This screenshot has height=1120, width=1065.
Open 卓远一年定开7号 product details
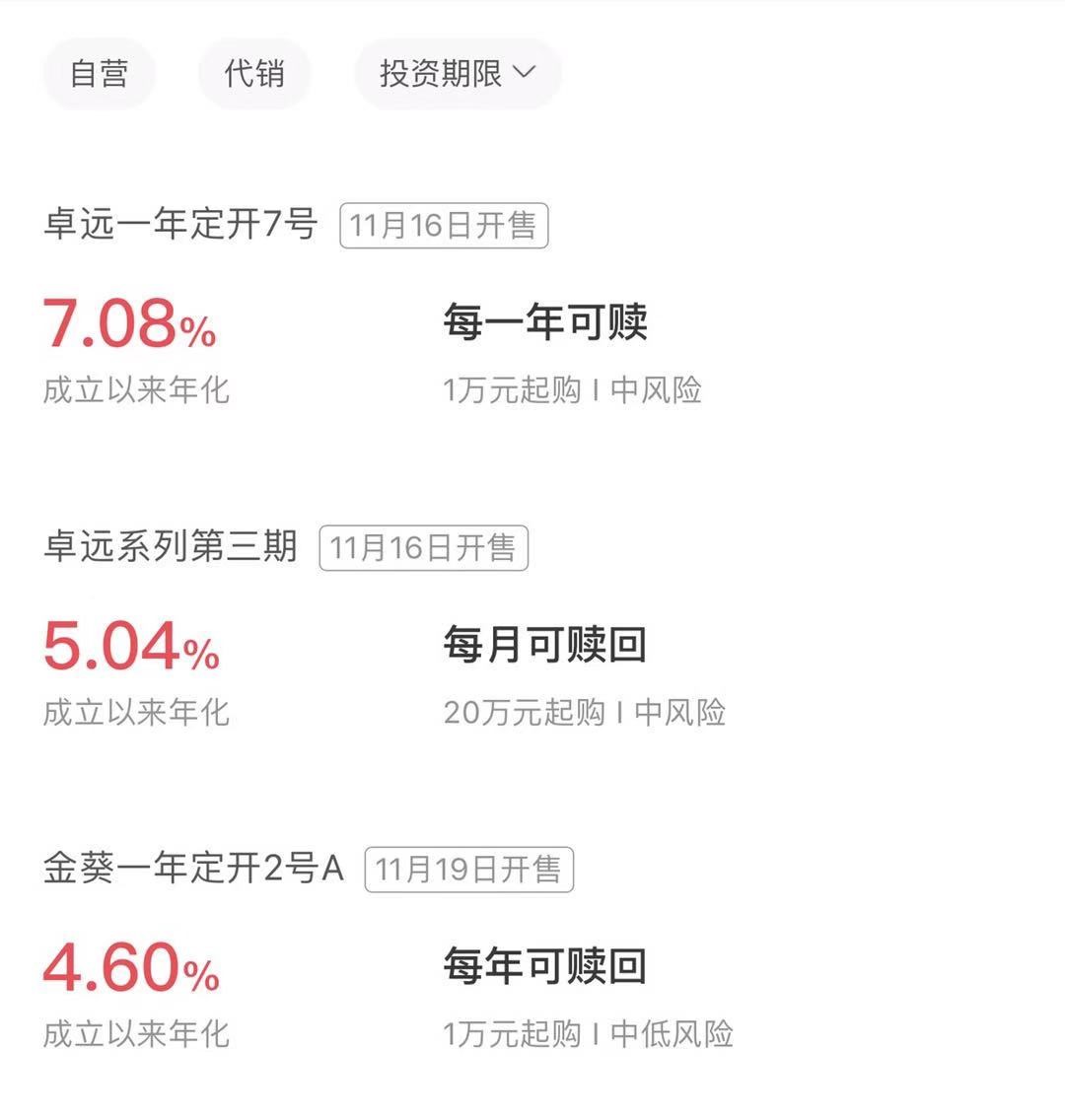pos(180,225)
